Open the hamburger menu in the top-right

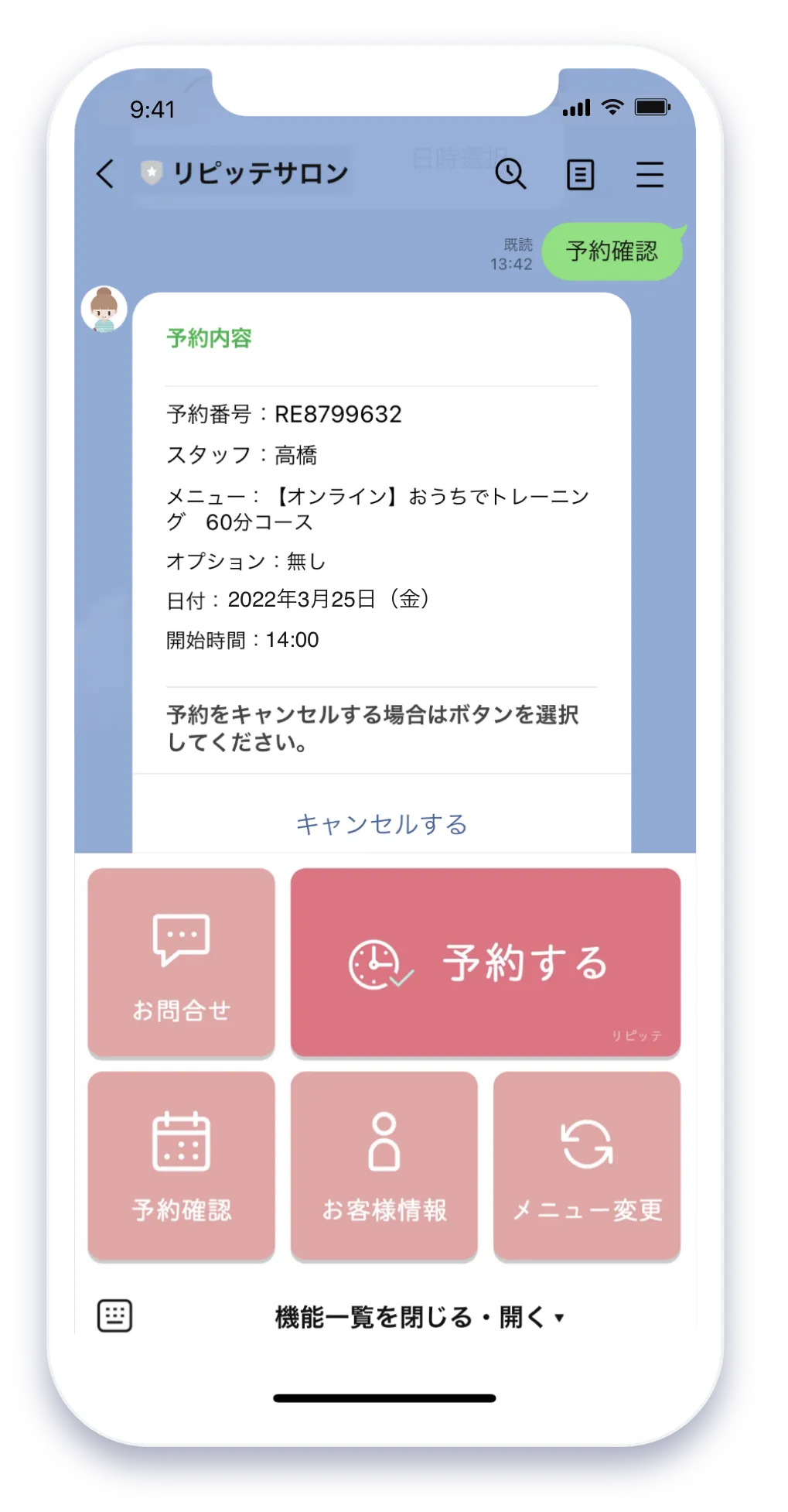click(650, 176)
